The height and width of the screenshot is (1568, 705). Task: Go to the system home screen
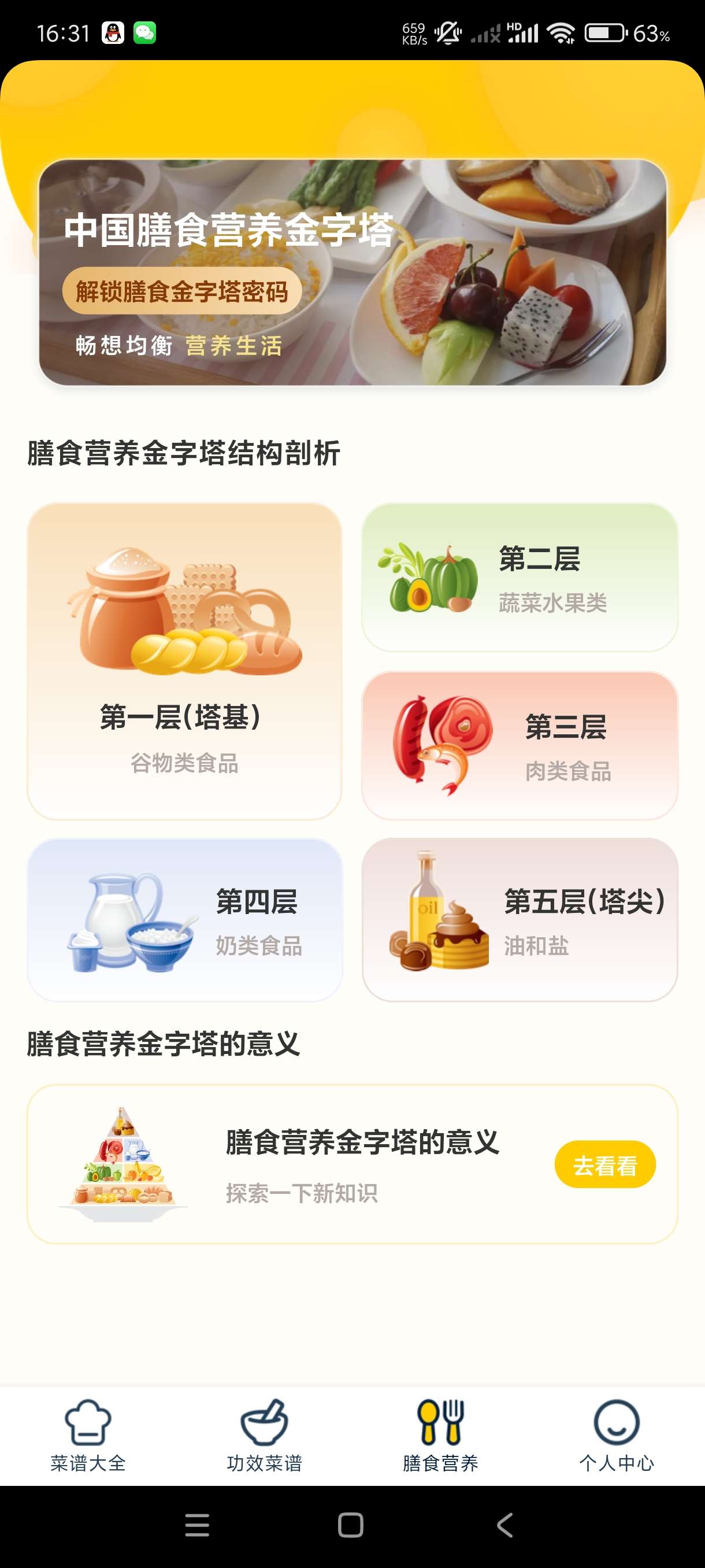click(x=351, y=1525)
